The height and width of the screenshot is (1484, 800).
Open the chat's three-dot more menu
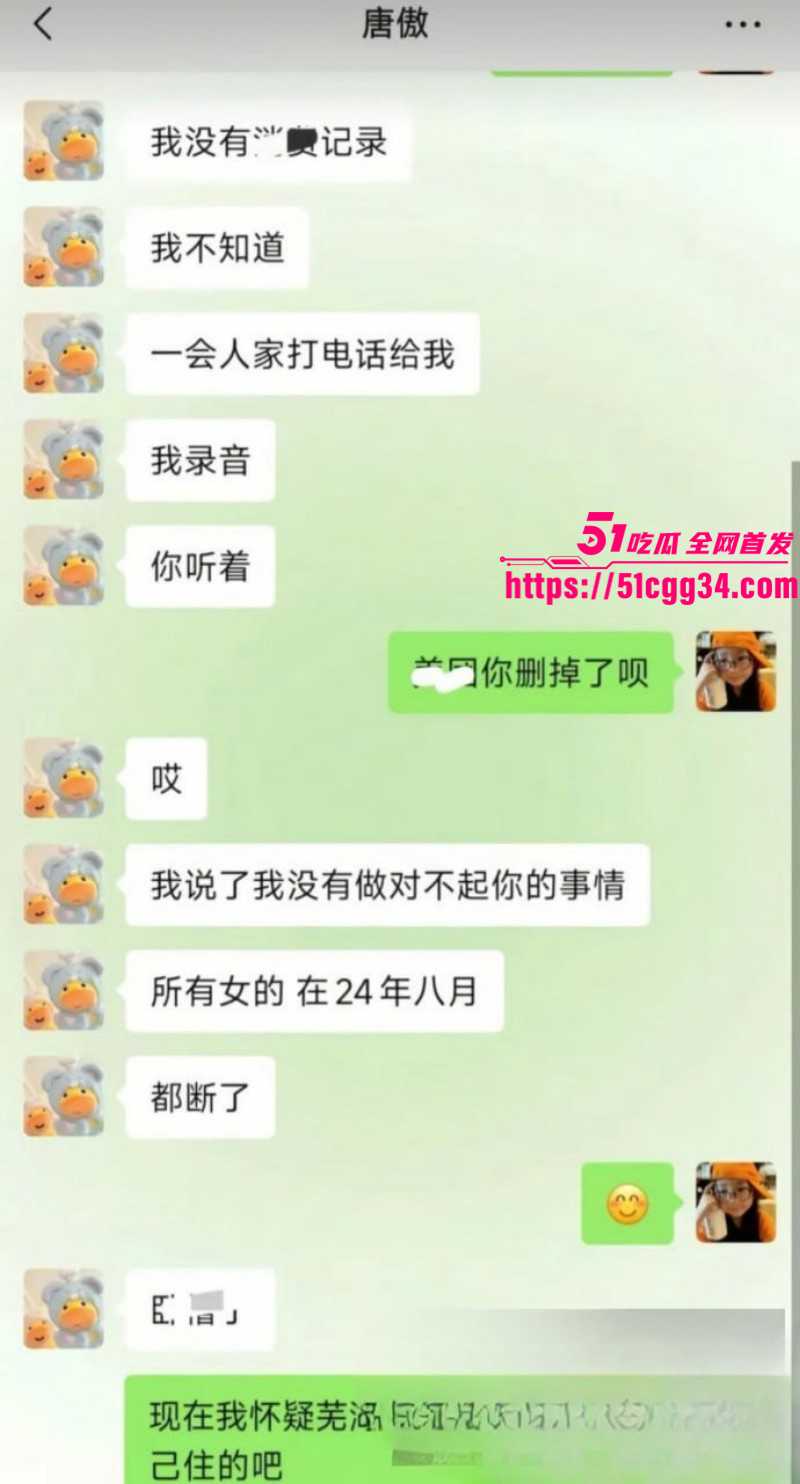pyautogui.click(x=742, y=25)
